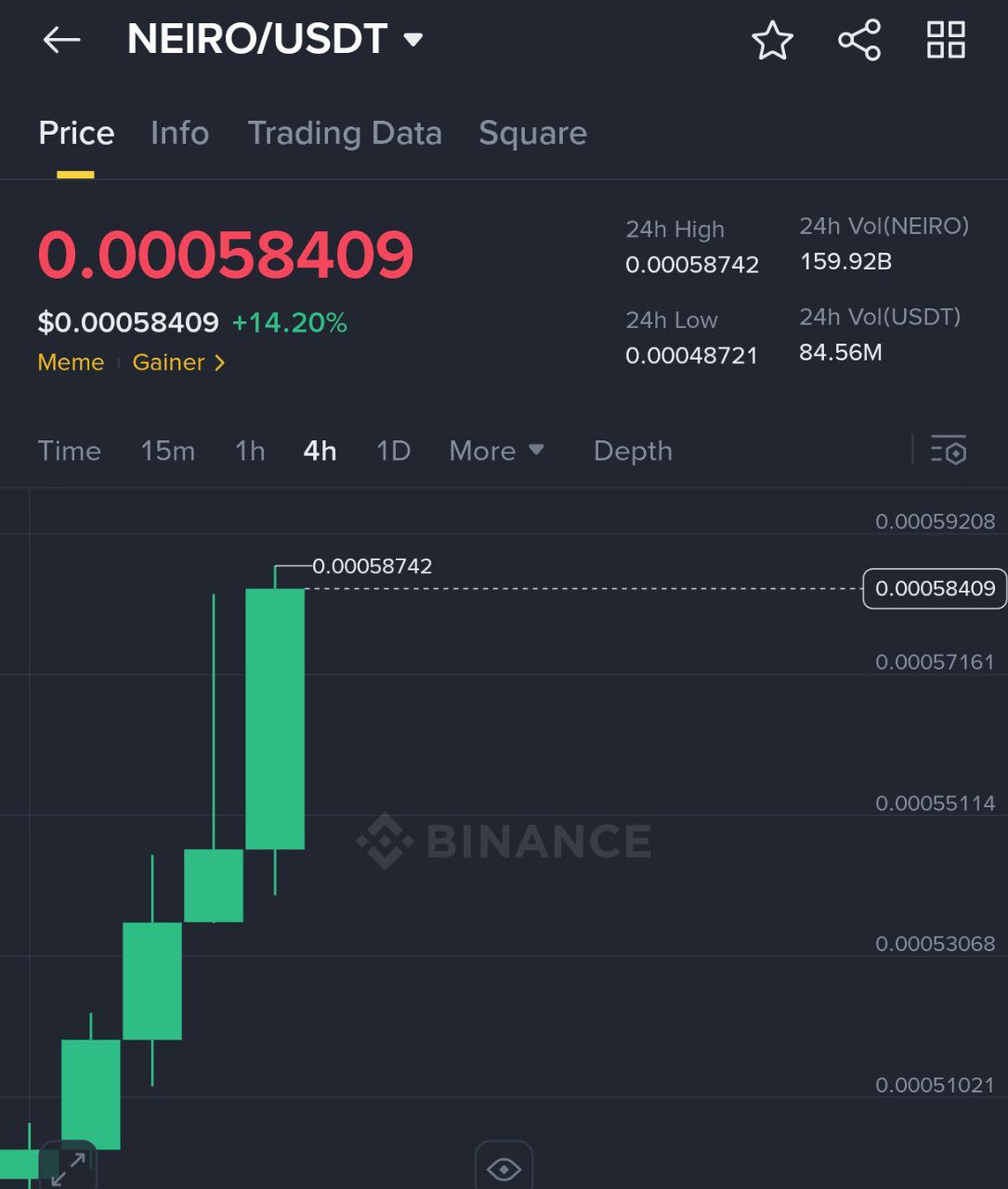The width and height of the screenshot is (1008, 1189).
Task: Expand the chart to fullscreen
Action: click(69, 1168)
